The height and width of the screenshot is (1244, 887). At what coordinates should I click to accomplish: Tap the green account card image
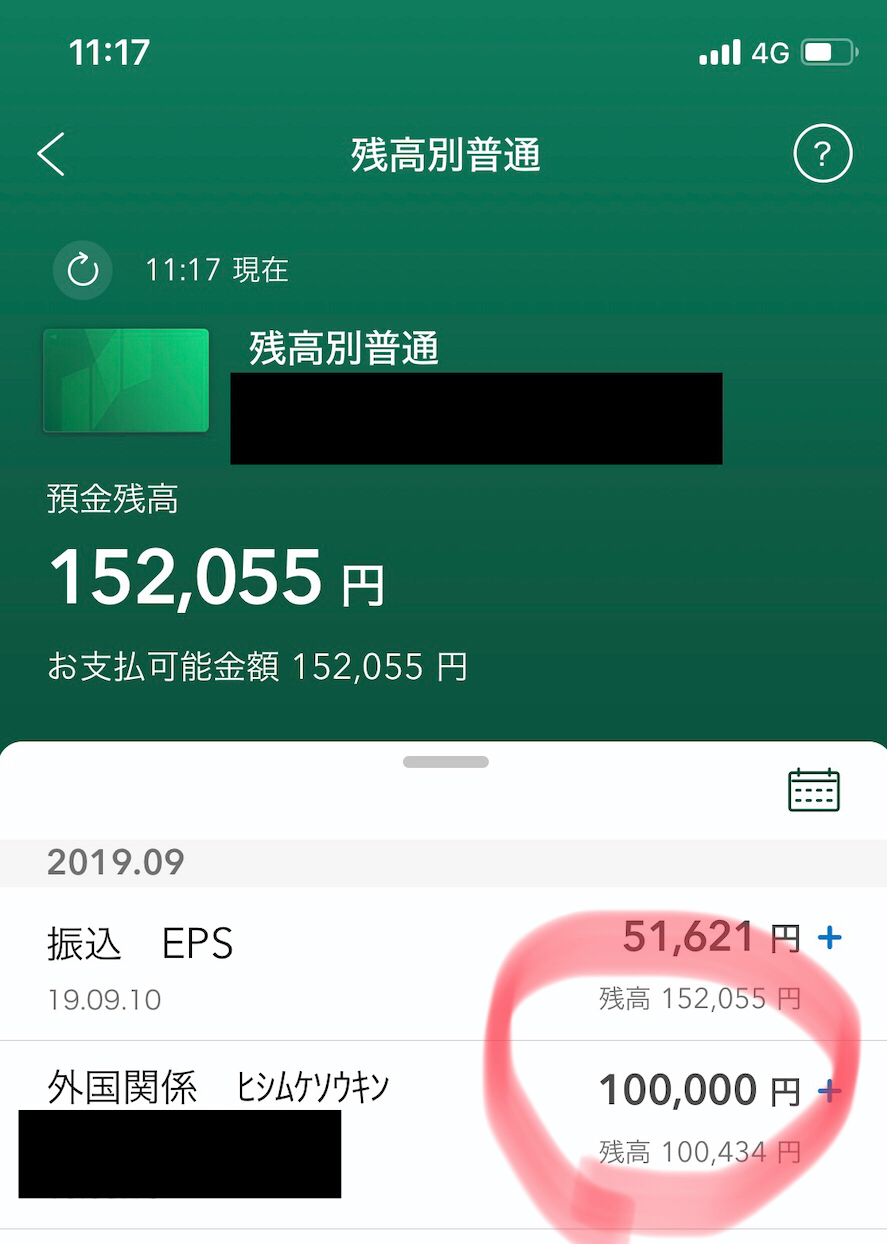[126, 381]
